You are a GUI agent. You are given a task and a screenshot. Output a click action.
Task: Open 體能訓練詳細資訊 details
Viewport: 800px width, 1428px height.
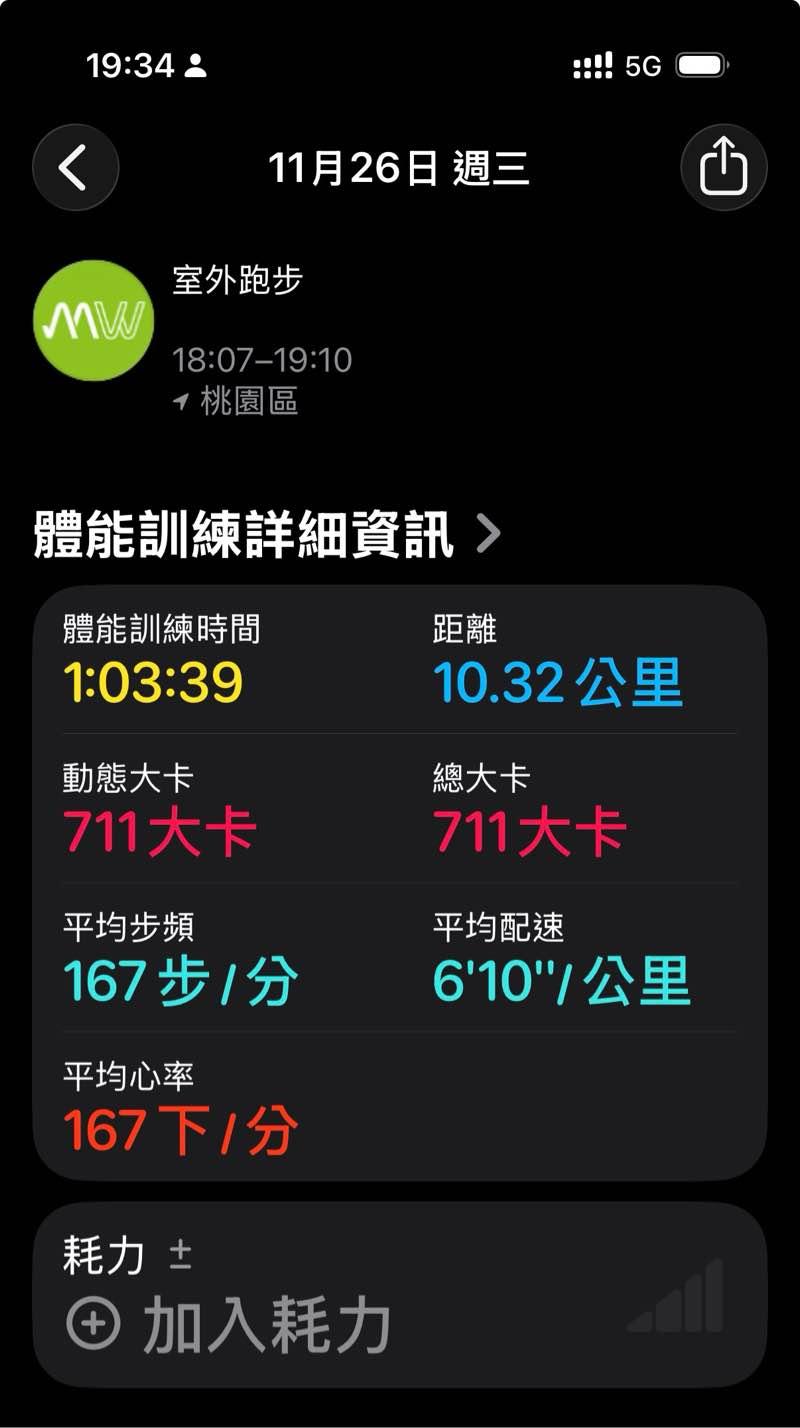coord(266,535)
